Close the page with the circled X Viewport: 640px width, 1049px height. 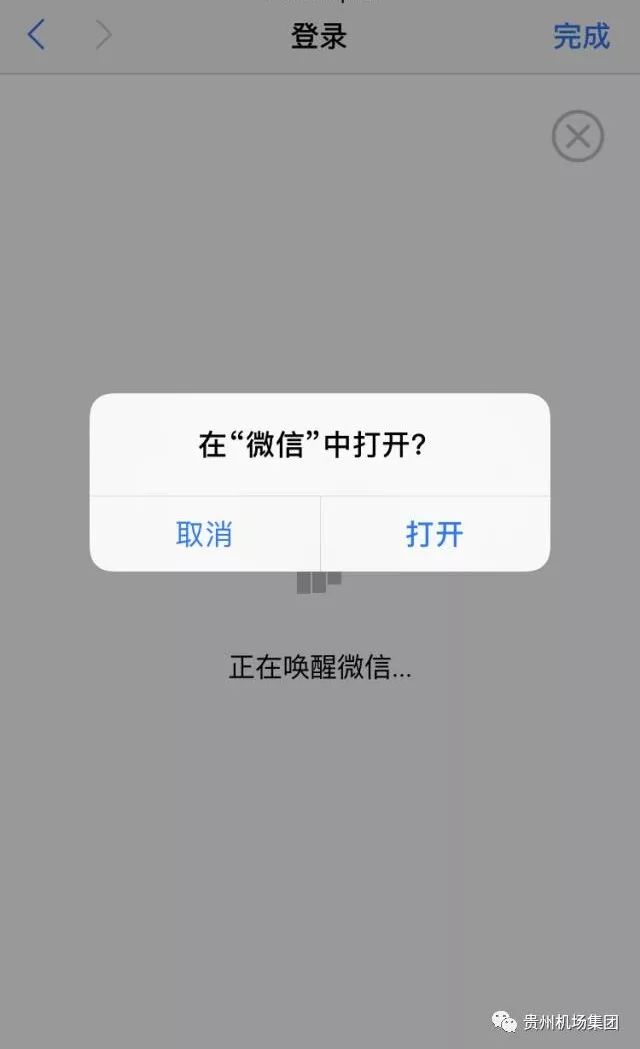click(x=578, y=136)
